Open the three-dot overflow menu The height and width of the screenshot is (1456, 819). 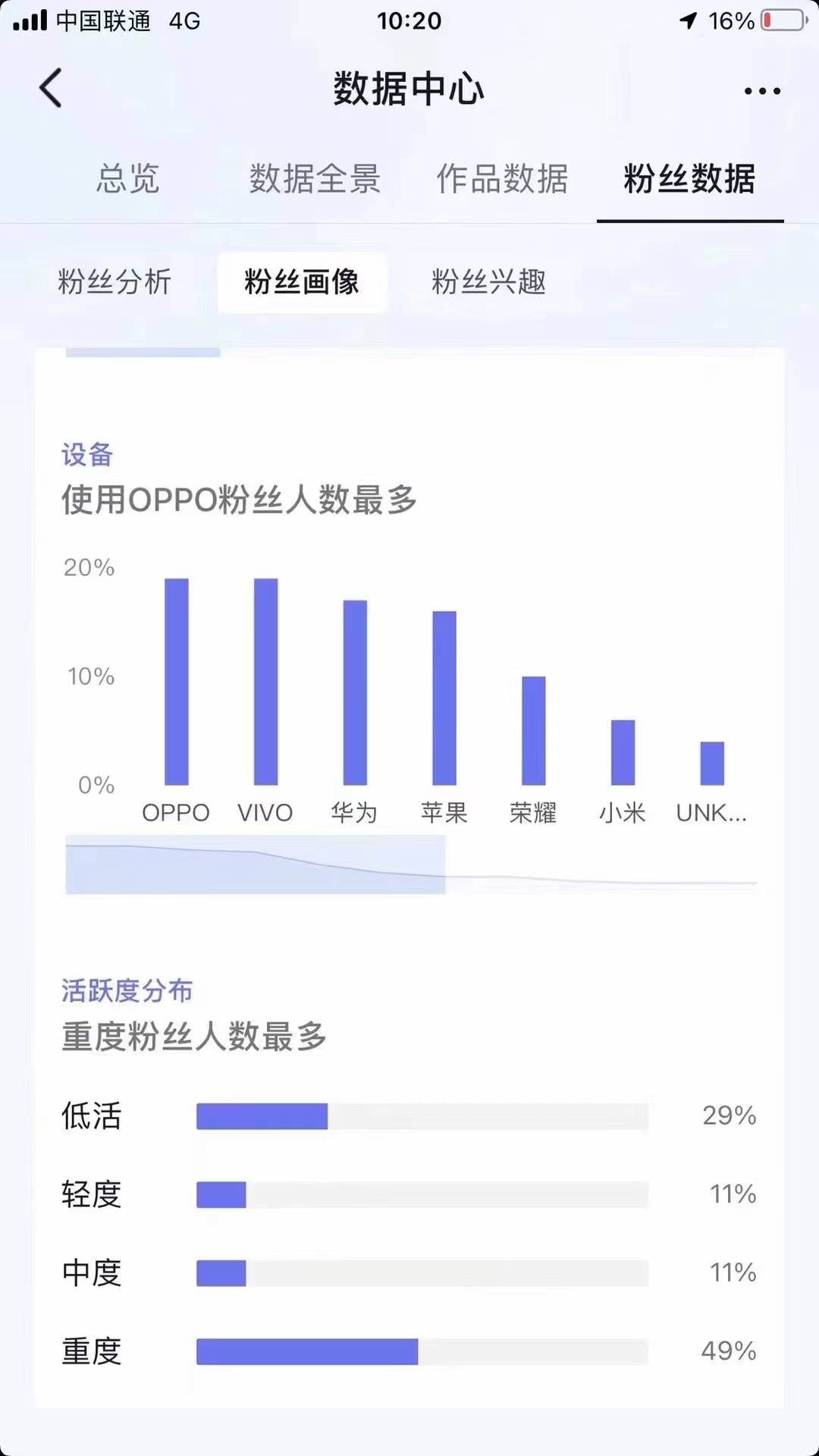tap(762, 91)
